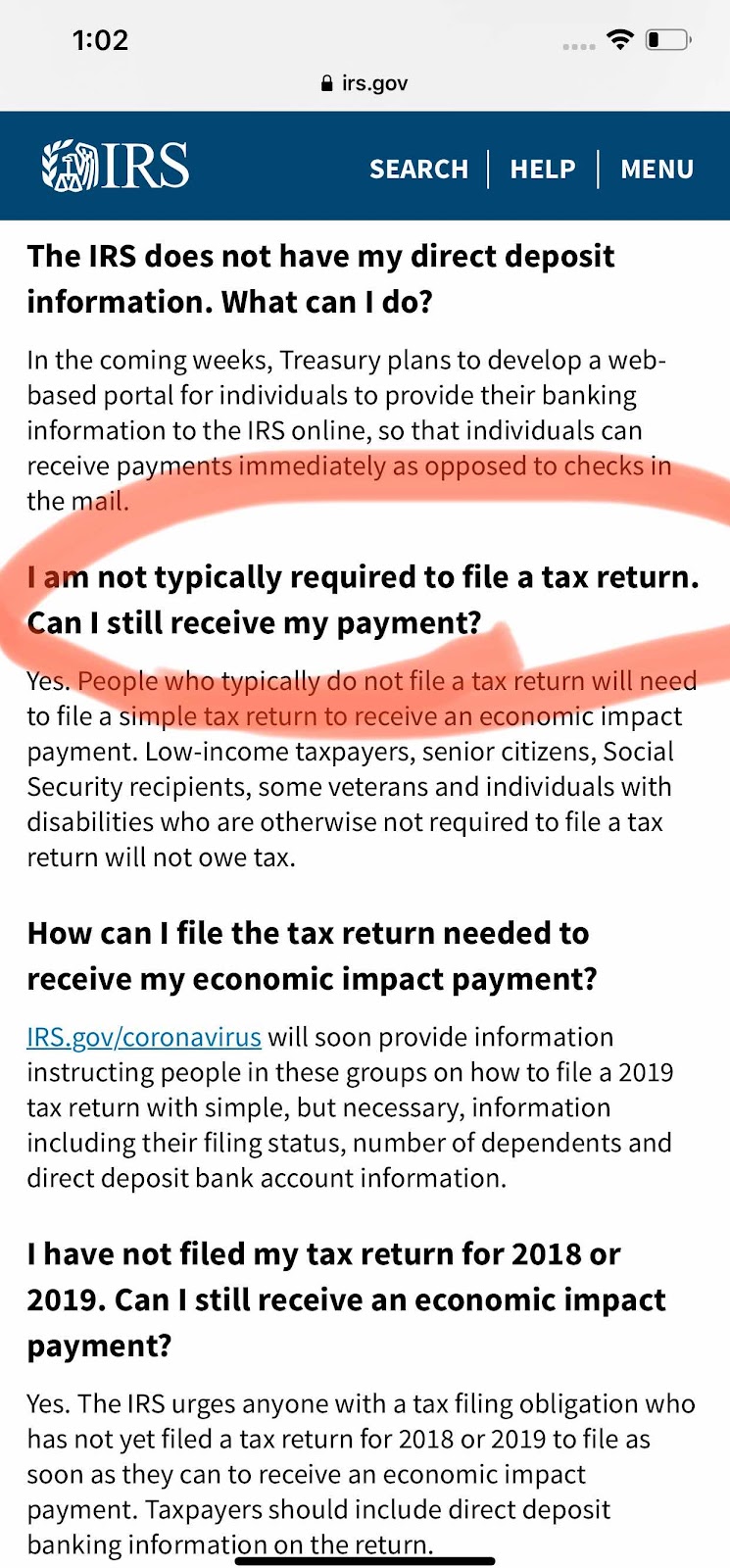Open the MENU in the IRS header

[657, 169]
